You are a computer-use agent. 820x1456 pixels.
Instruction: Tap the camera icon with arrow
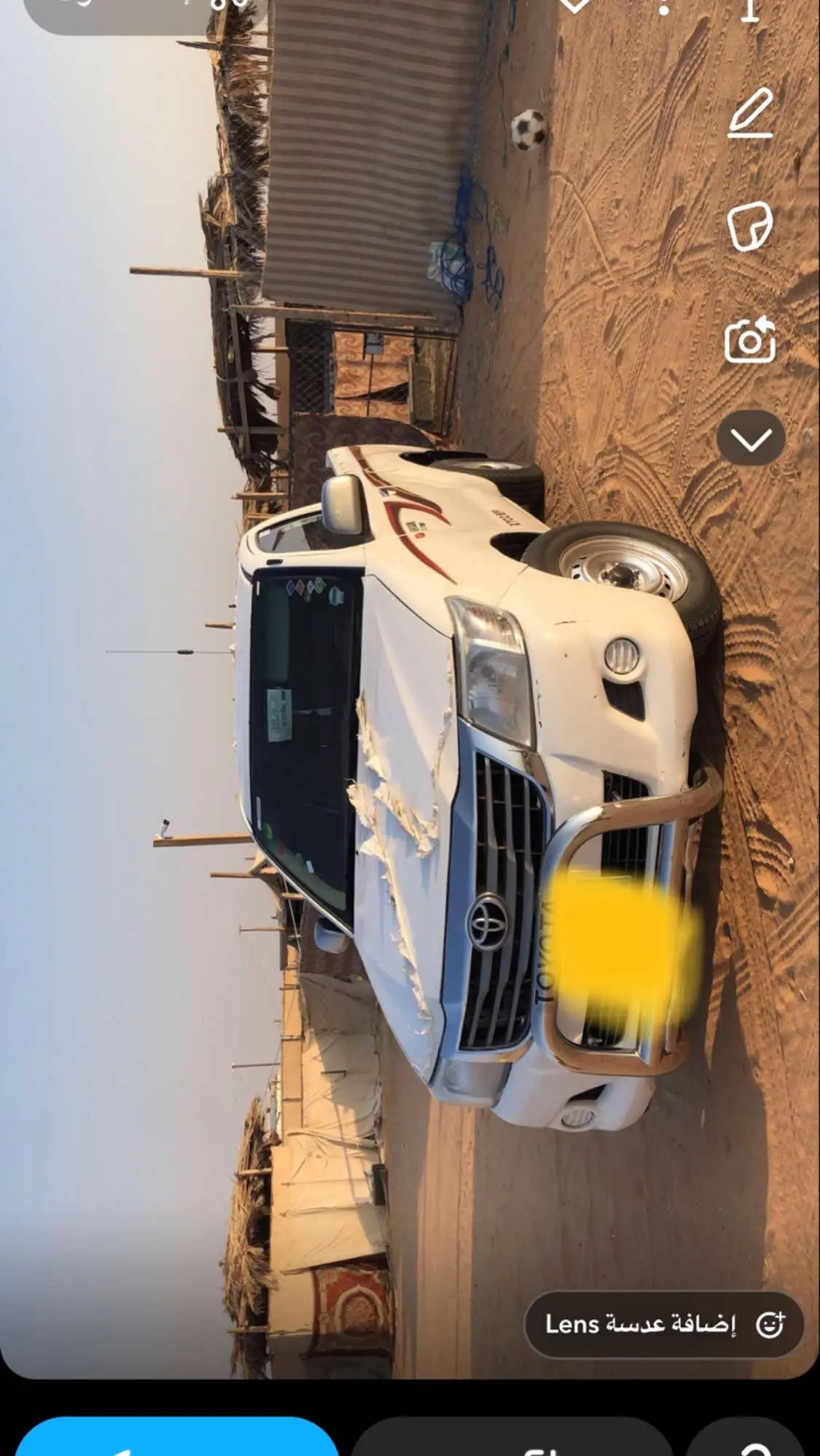click(x=750, y=340)
